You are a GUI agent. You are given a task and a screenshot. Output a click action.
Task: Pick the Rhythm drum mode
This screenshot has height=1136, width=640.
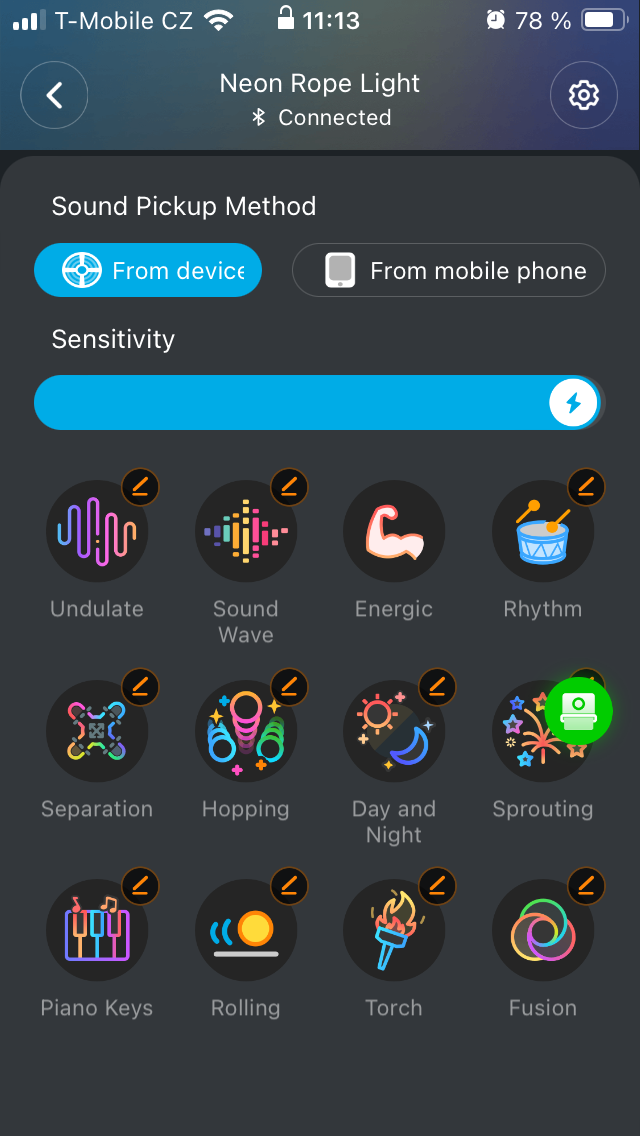(x=542, y=531)
